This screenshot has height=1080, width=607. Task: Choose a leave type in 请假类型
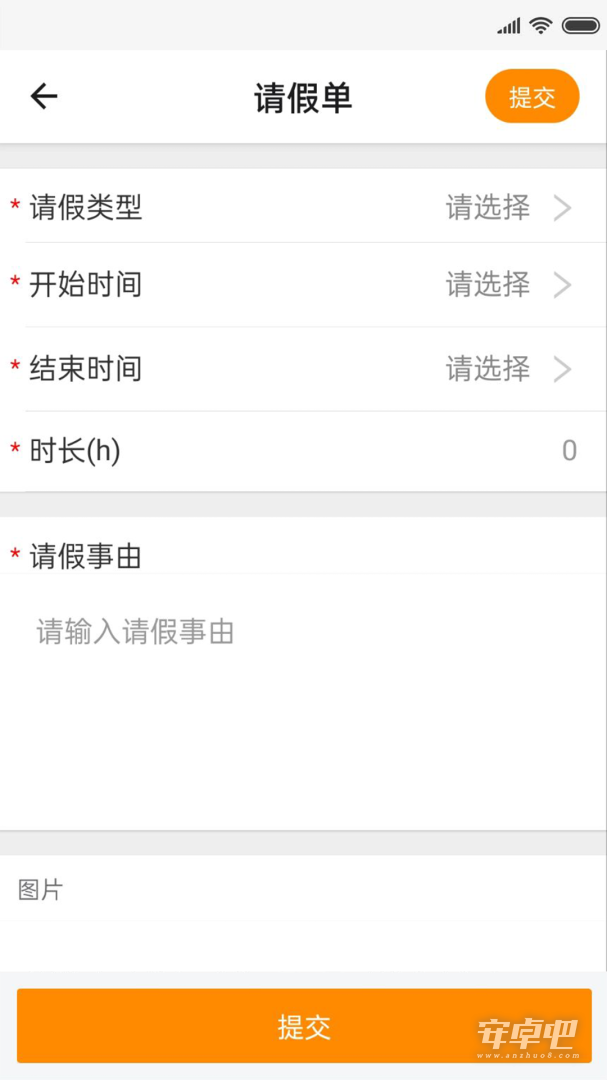[x=303, y=207]
